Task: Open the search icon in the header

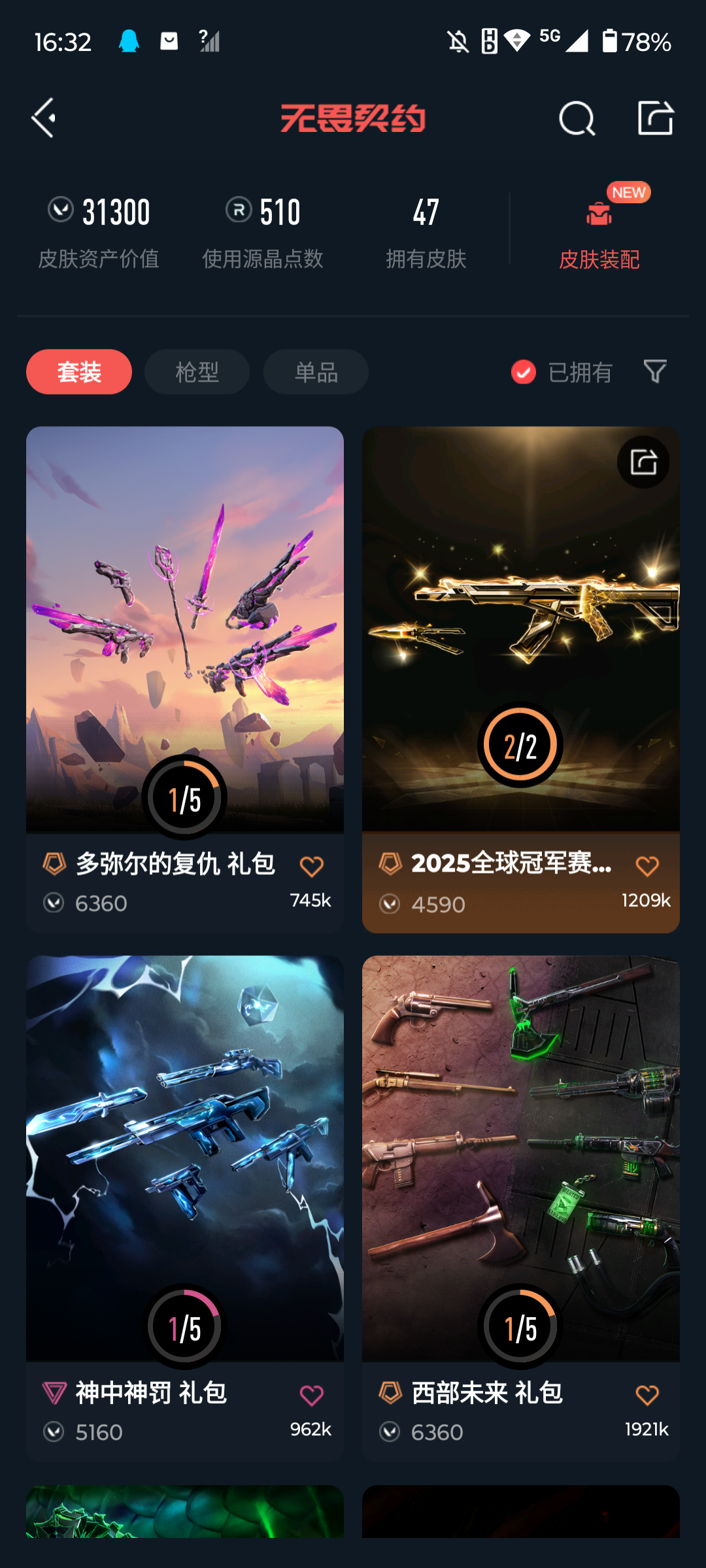Action: [x=577, y=119]
